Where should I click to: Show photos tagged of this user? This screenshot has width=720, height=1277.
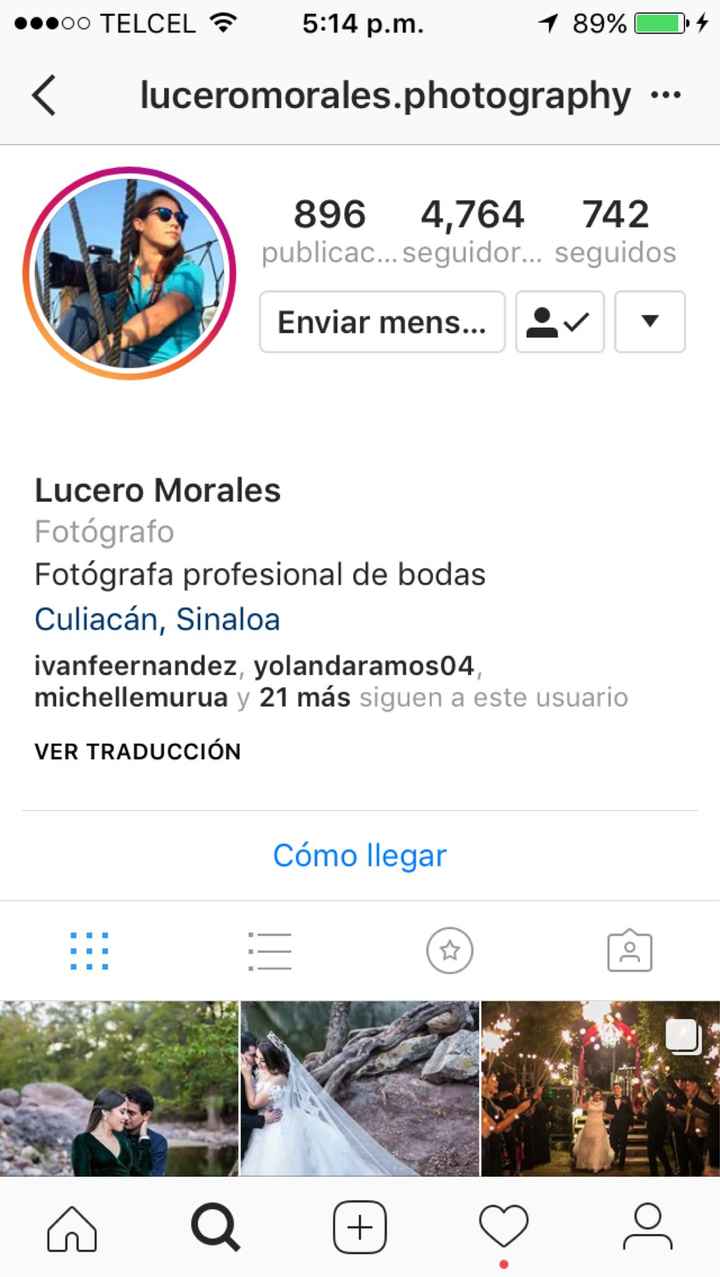pyautogui.click(x=630, y=951)
